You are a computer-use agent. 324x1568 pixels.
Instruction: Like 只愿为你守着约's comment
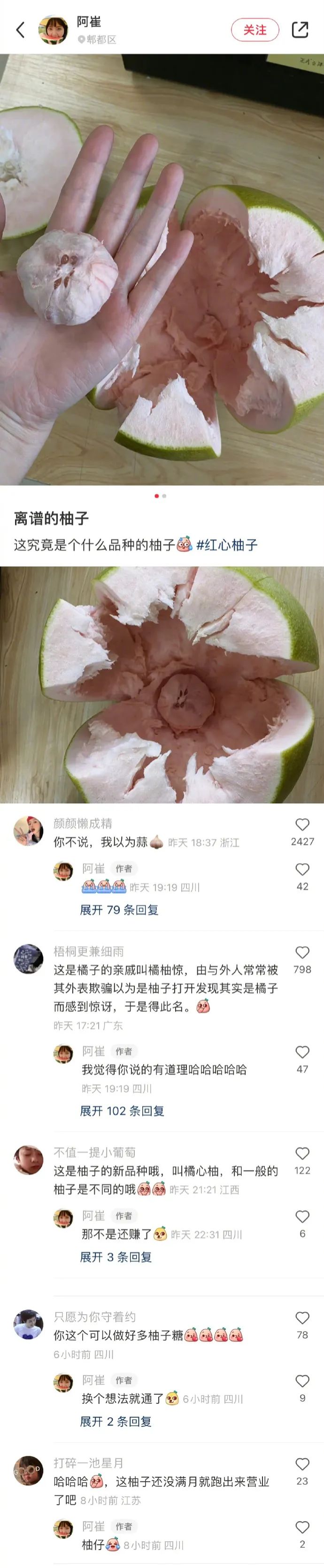tap(302, 1318)
